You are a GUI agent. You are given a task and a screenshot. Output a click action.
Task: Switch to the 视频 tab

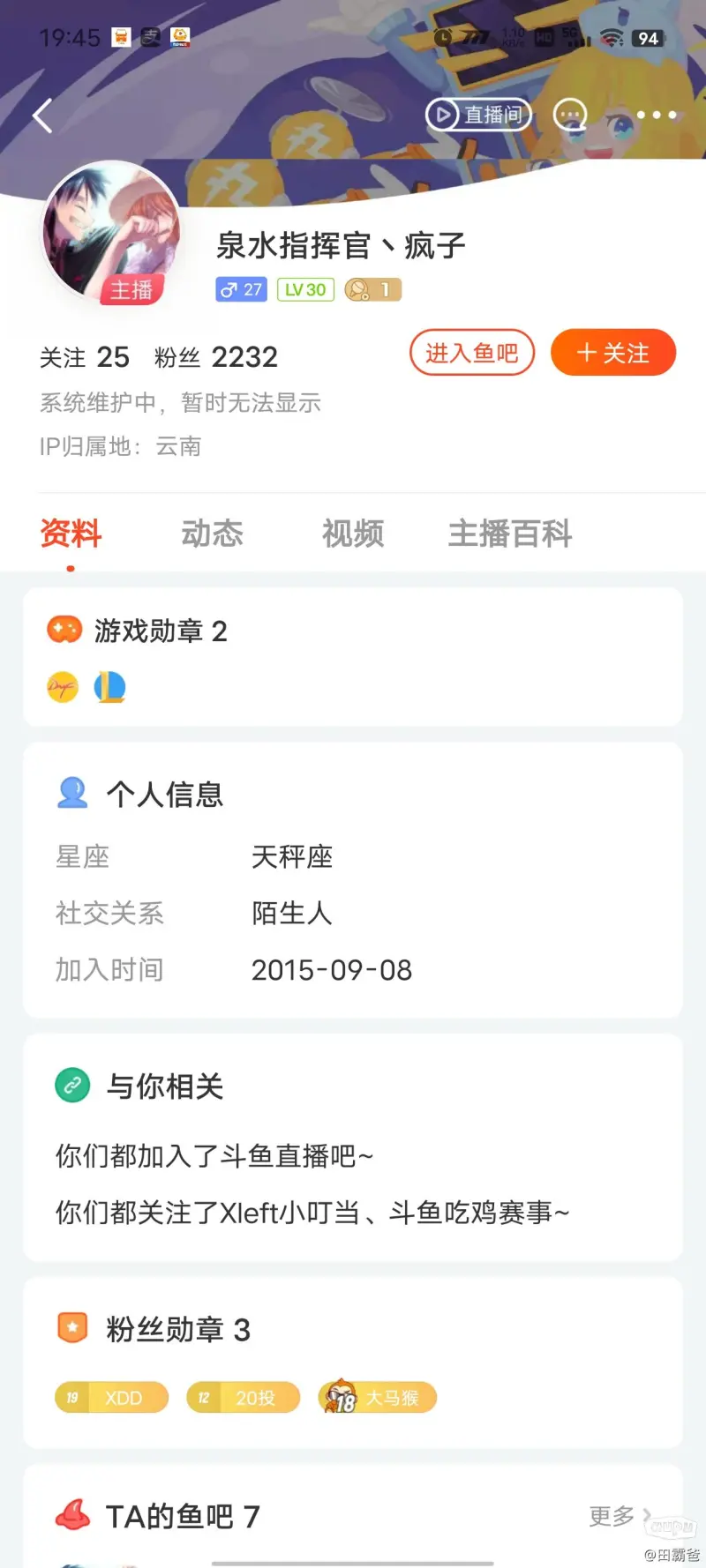(x=353, y=534)
